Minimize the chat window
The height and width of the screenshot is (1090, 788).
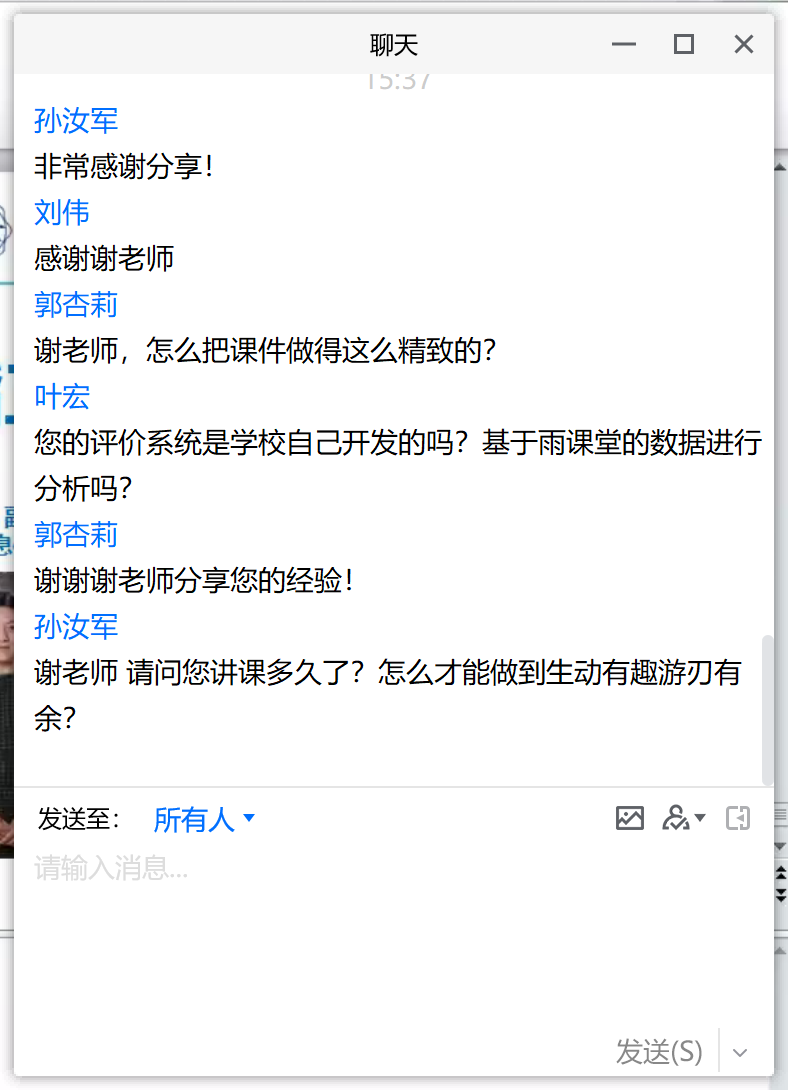pyautogui.click(x=624, y=44)
